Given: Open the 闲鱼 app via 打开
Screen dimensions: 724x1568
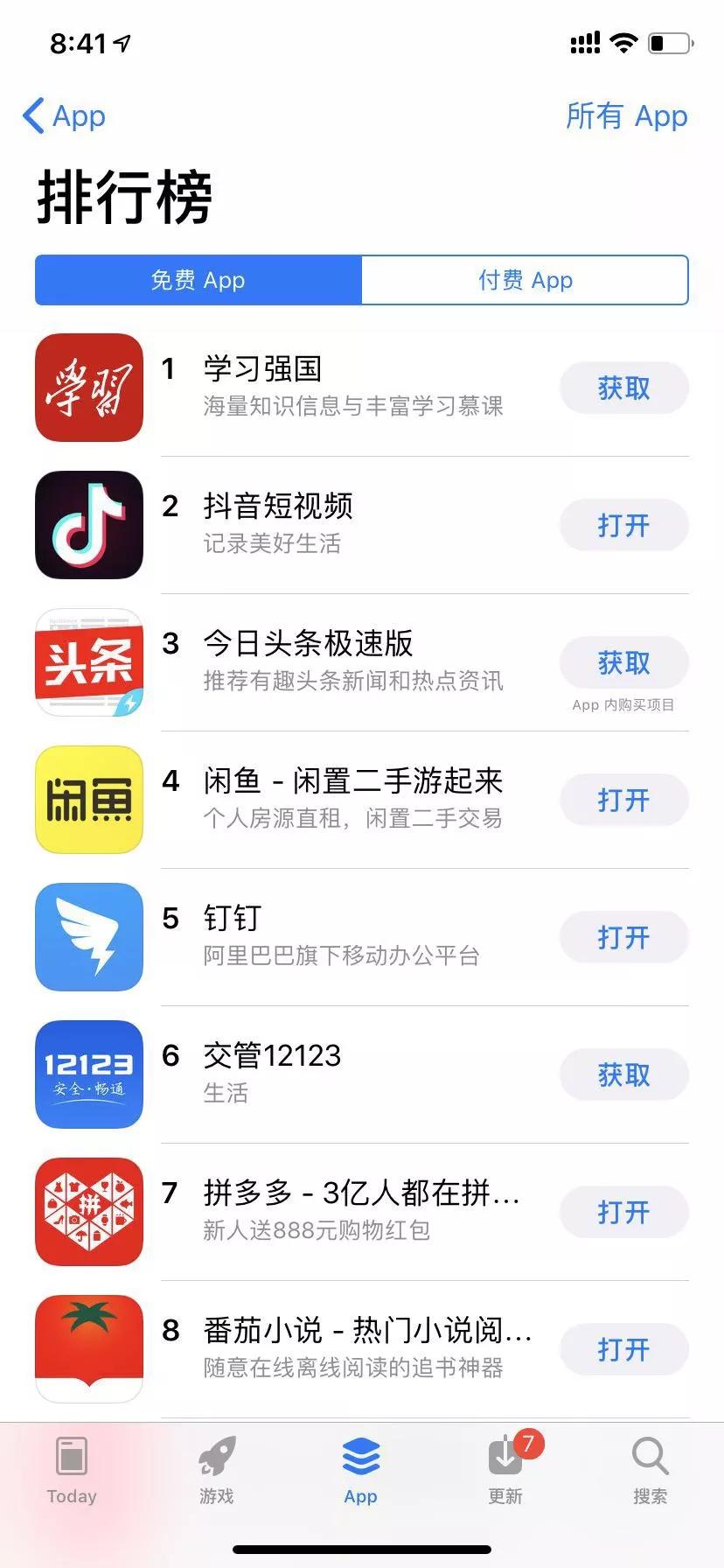Looking at the screenshot, I should pos(623,800).
